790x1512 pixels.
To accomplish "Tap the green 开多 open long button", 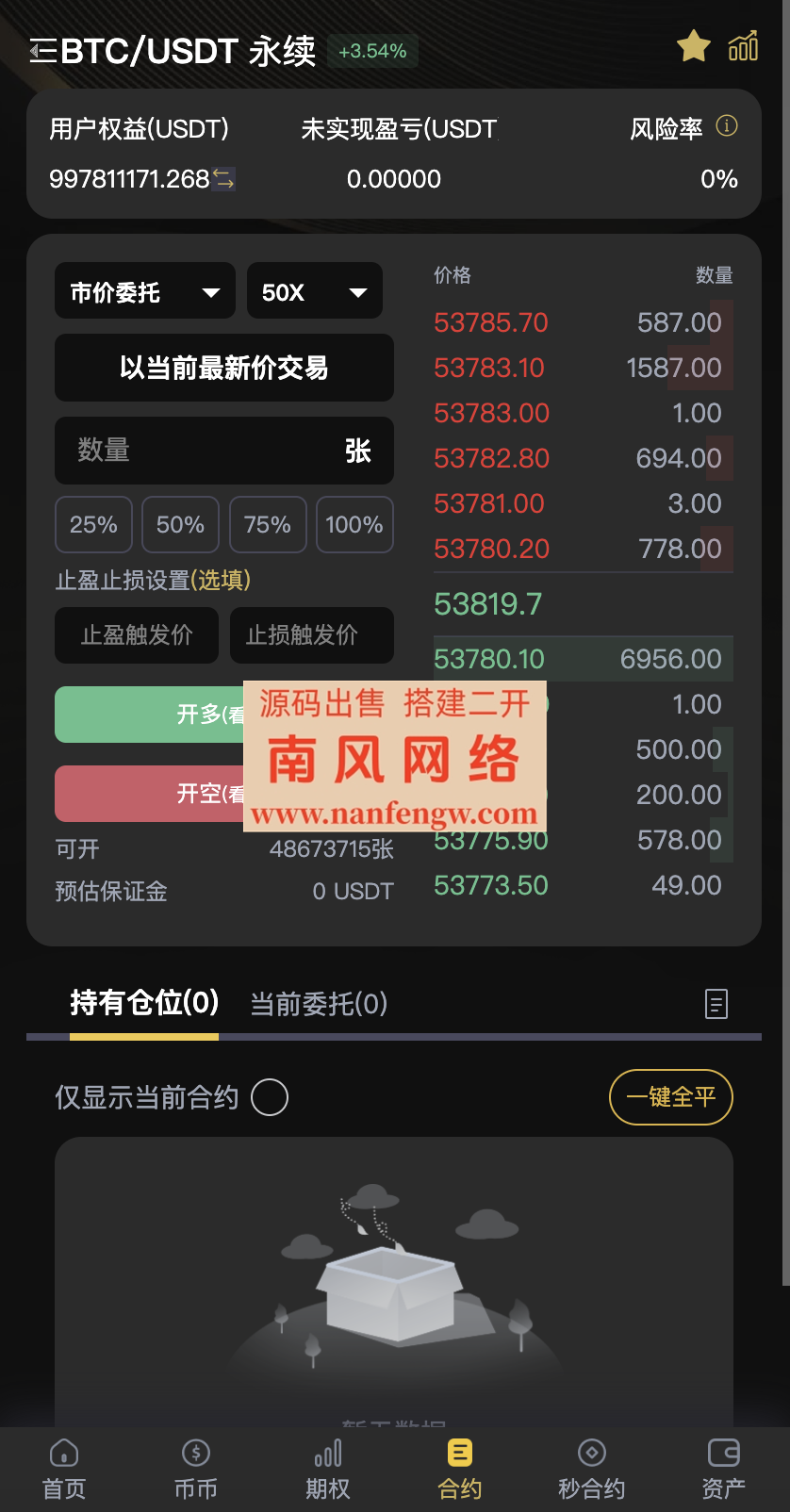I will click(149, 715).
